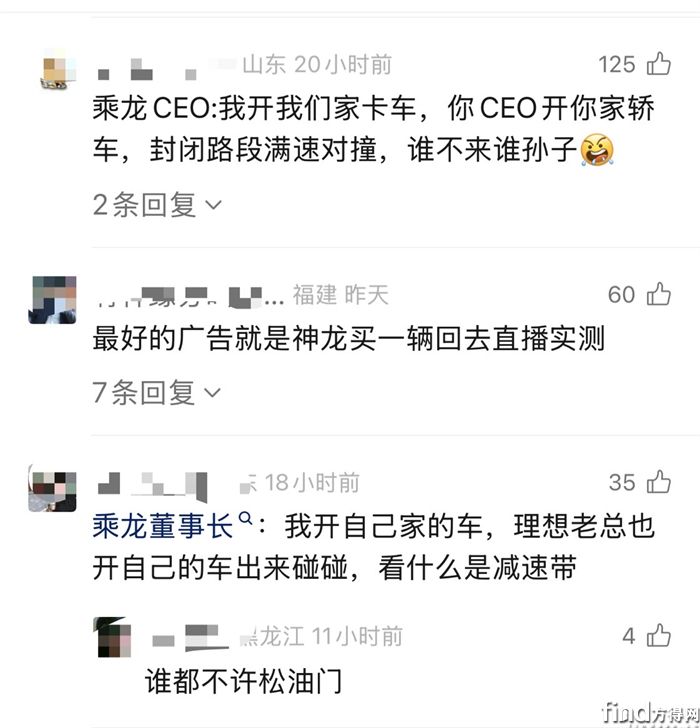Screen dimensions: 700x728
Task: Like the comment with 35 likes
Action: [x=658, y=482]
